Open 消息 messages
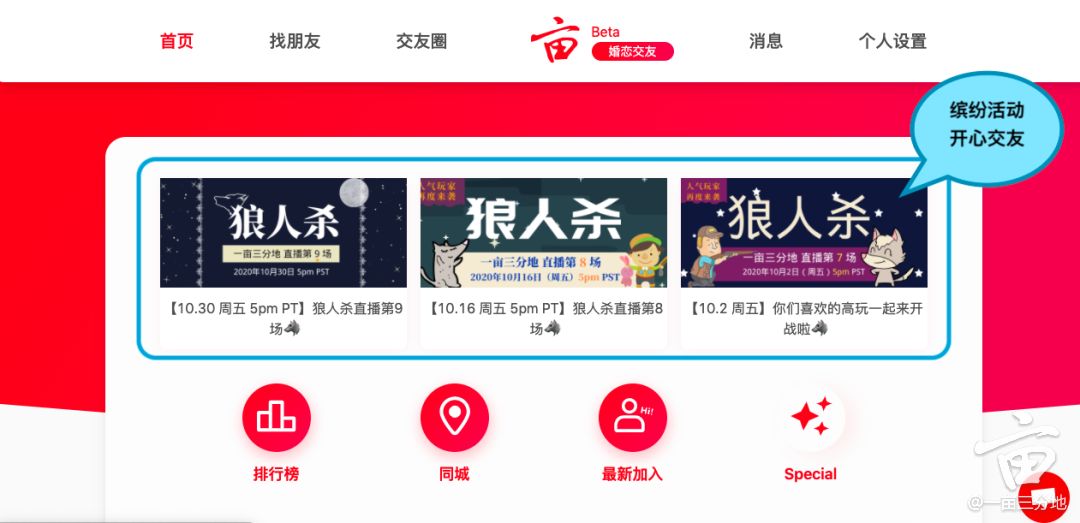The height and width of the screenshot is (523, 1080). (765, 41)
